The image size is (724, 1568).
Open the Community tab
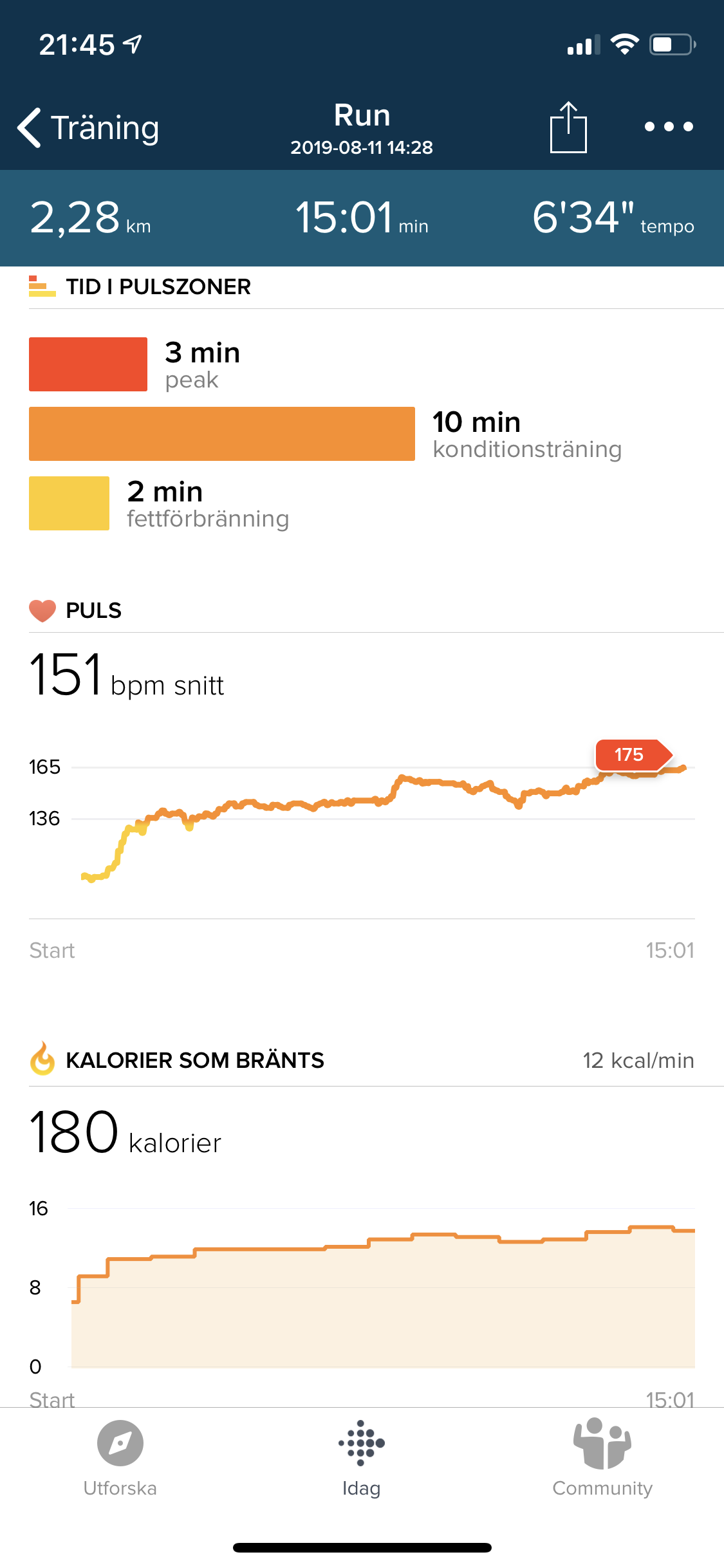(602, 1459)
